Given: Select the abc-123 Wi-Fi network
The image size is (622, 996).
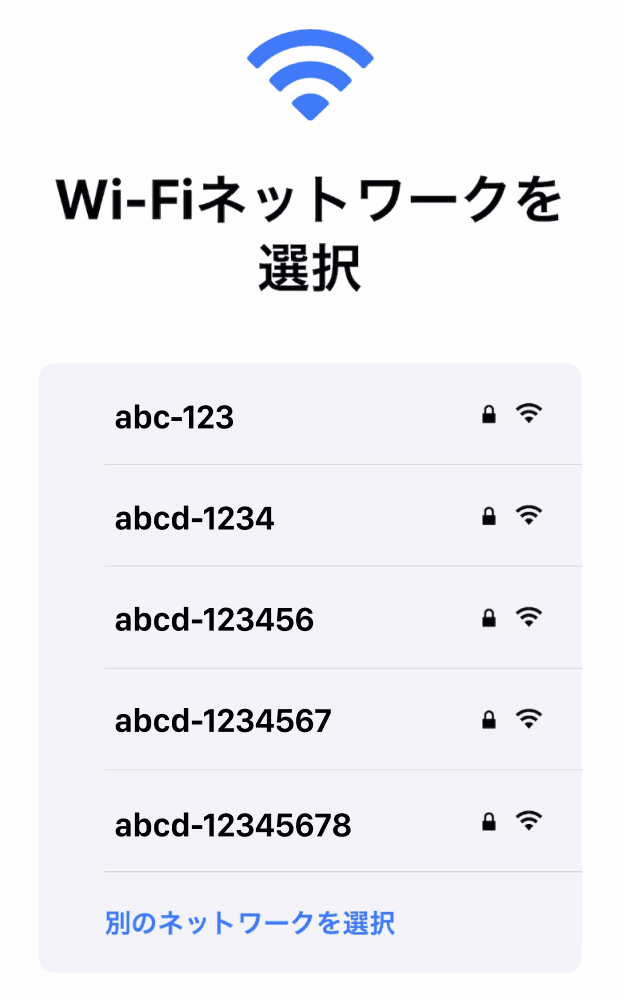Looking at the screenshot, I should [175, 416].
